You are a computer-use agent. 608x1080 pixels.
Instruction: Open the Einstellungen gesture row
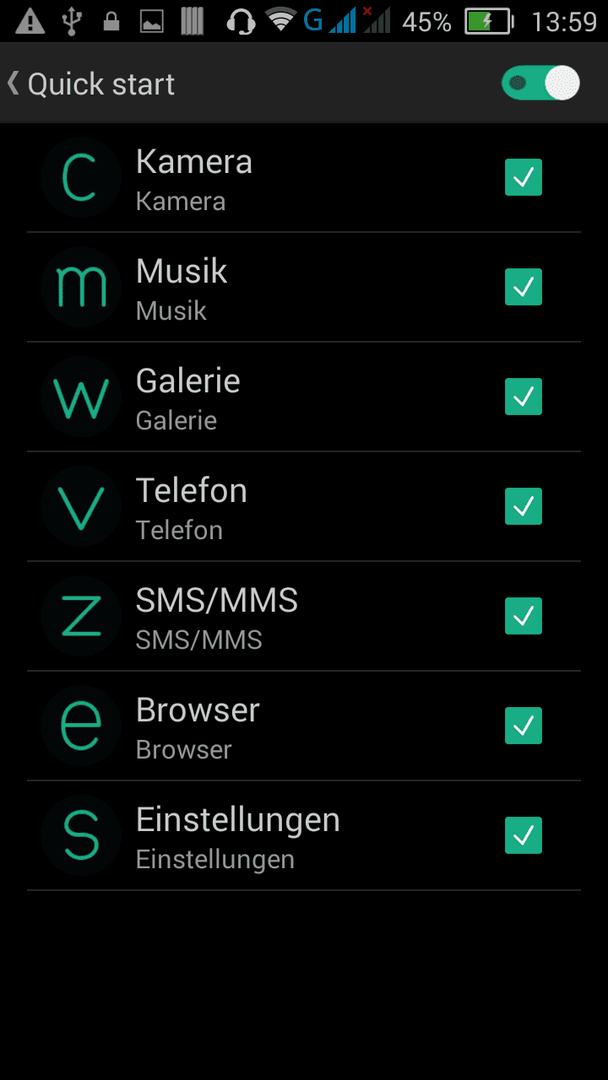[x=304, y=835]
